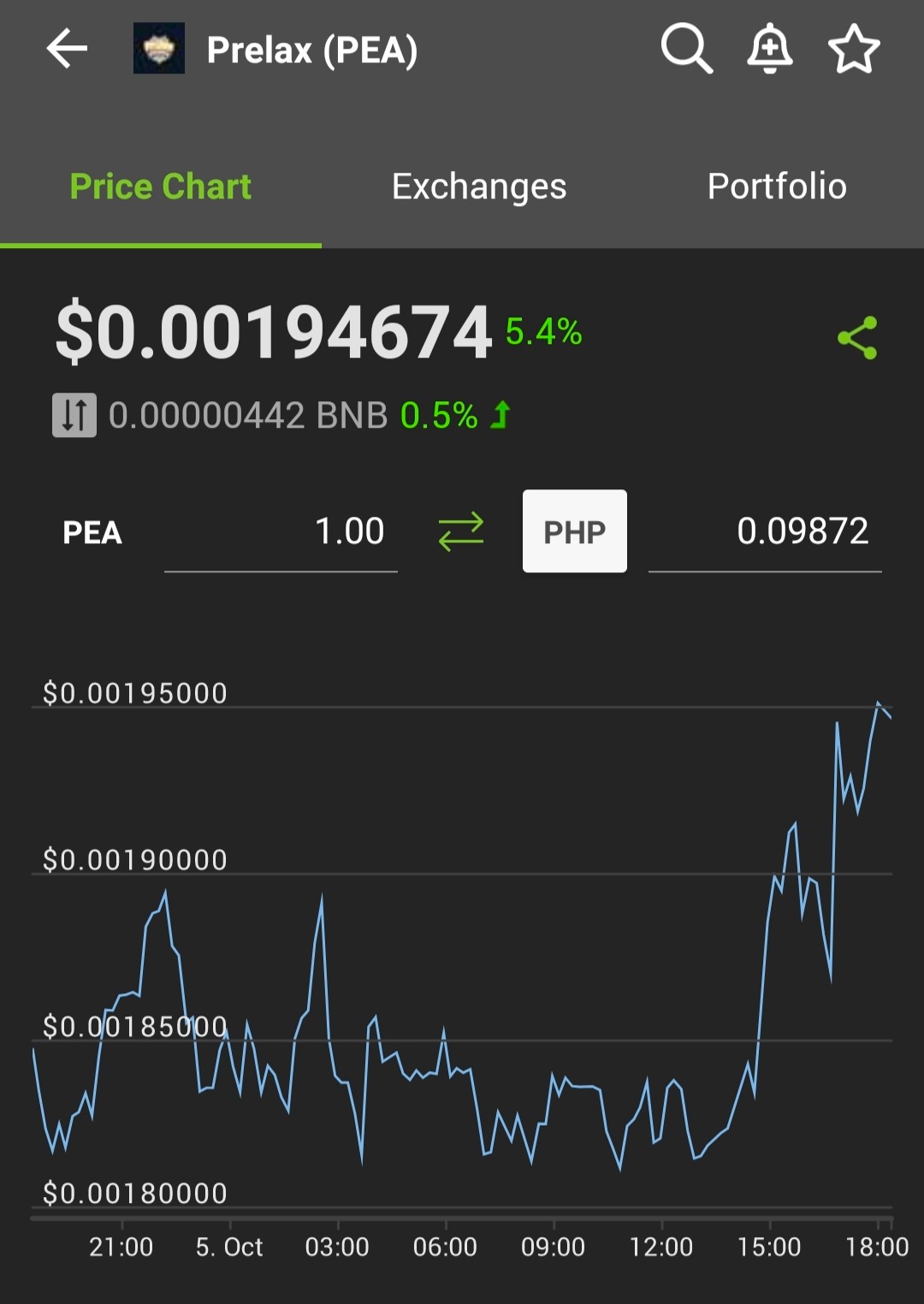Swap the conversion direction arrows
Image resolution: width=924 pixels, height=1304 pixels.
pyautogui.click(x=461, y=531)
